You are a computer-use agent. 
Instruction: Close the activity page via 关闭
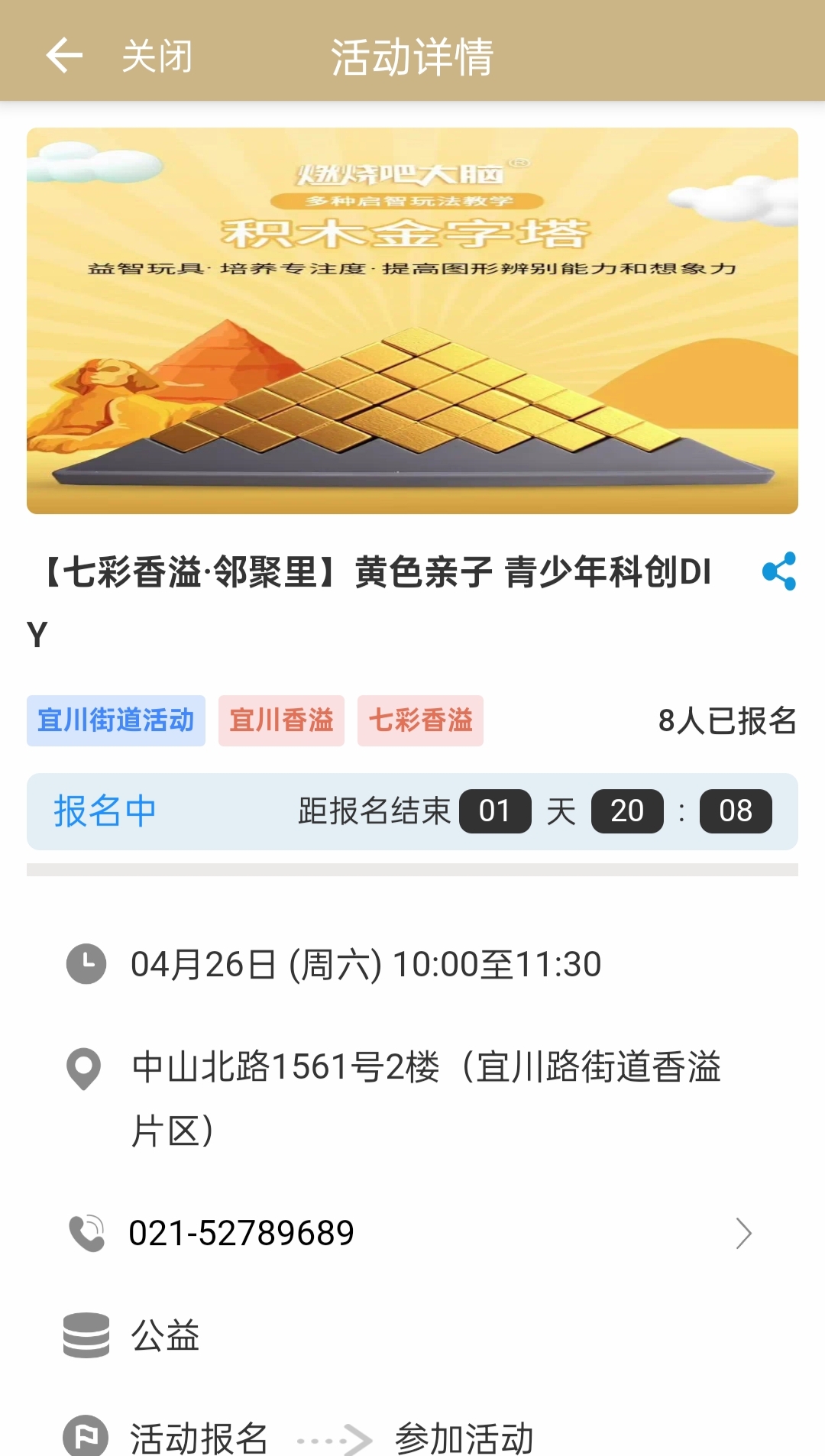pos(157,57)
